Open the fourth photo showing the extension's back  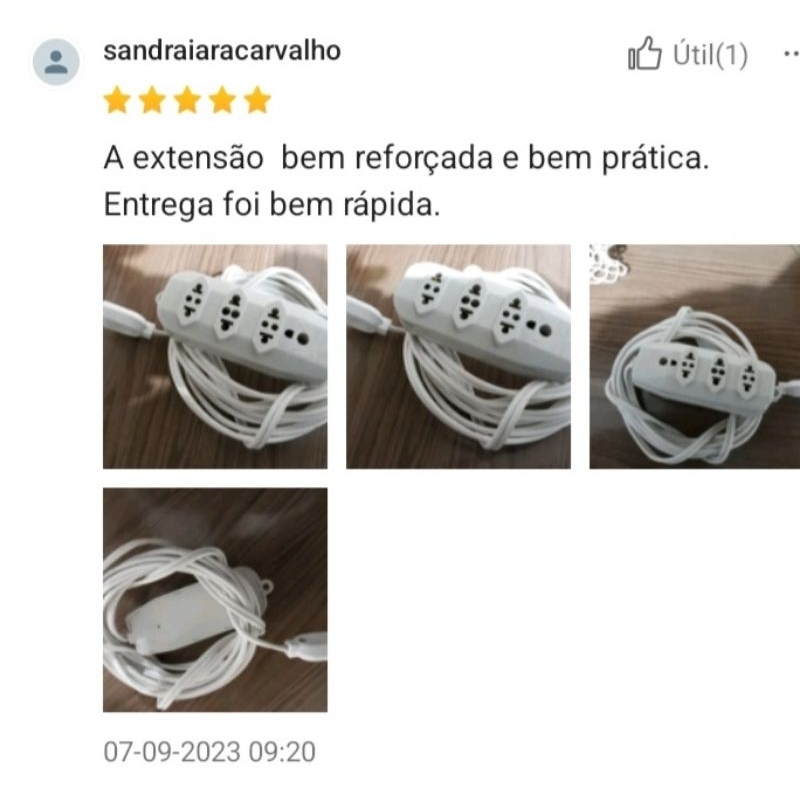(215, 599)
